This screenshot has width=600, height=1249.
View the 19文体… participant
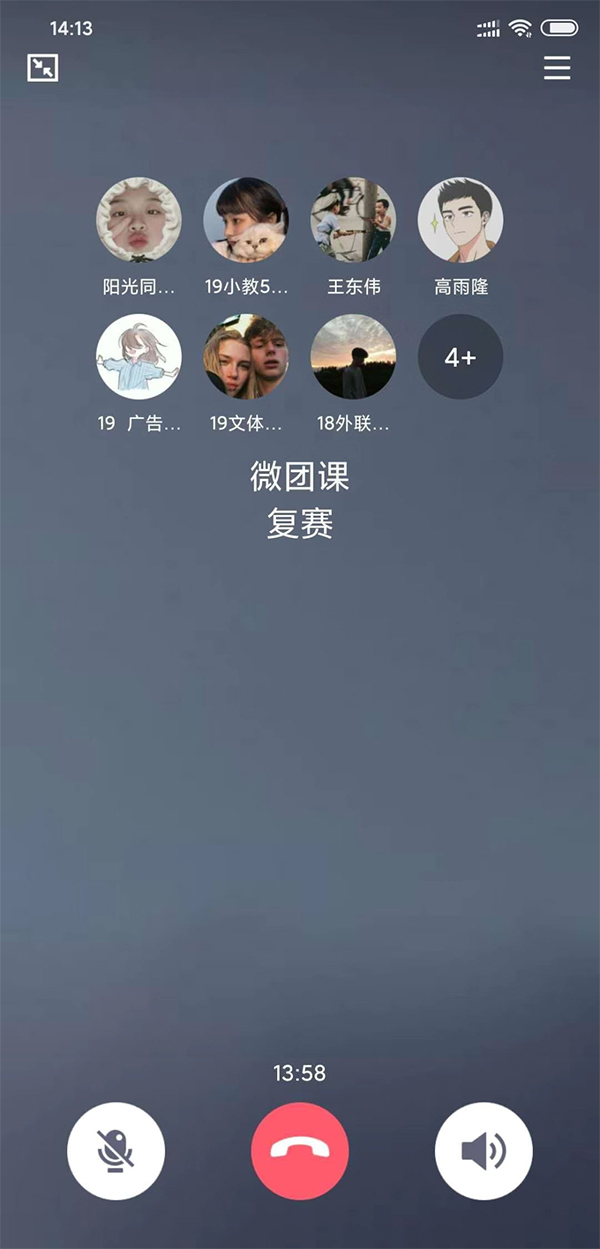246,357
